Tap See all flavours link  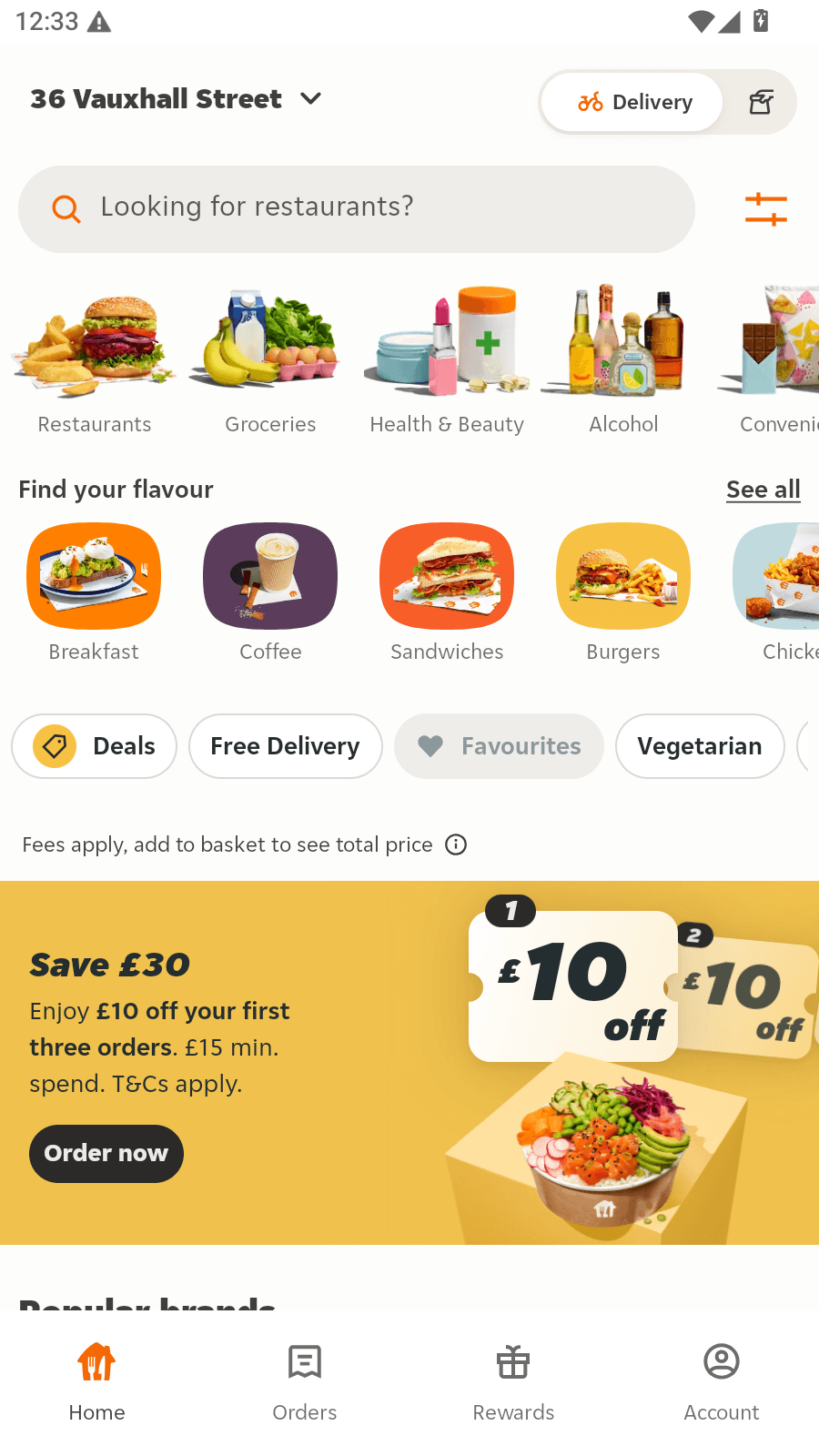point(763,490)
